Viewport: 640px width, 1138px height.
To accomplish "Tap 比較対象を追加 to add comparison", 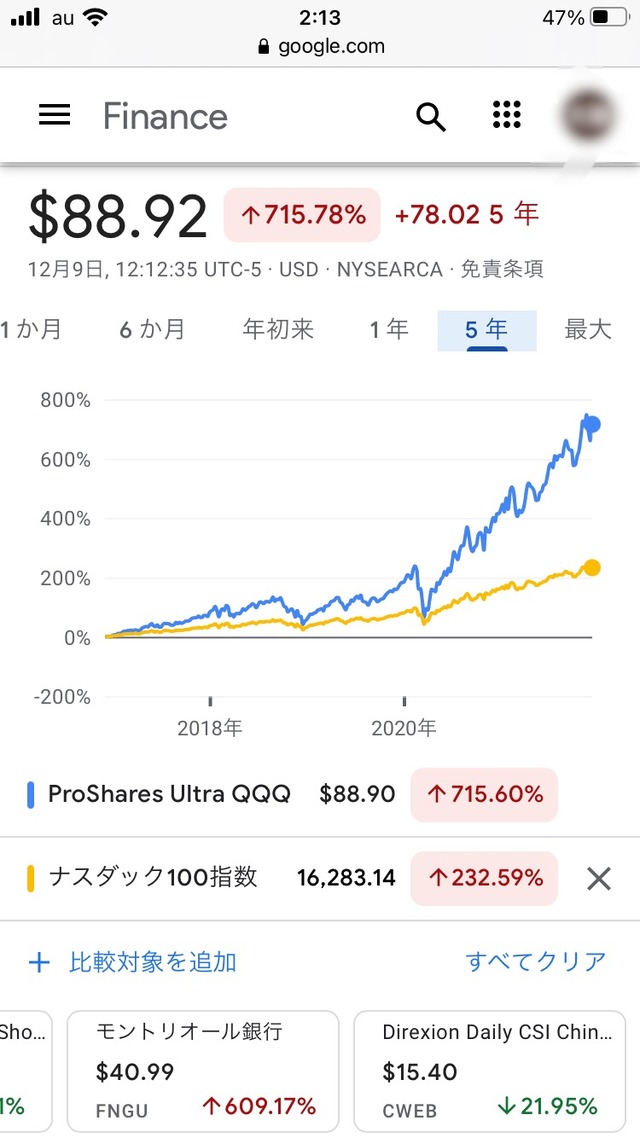I will coord(133,962).
